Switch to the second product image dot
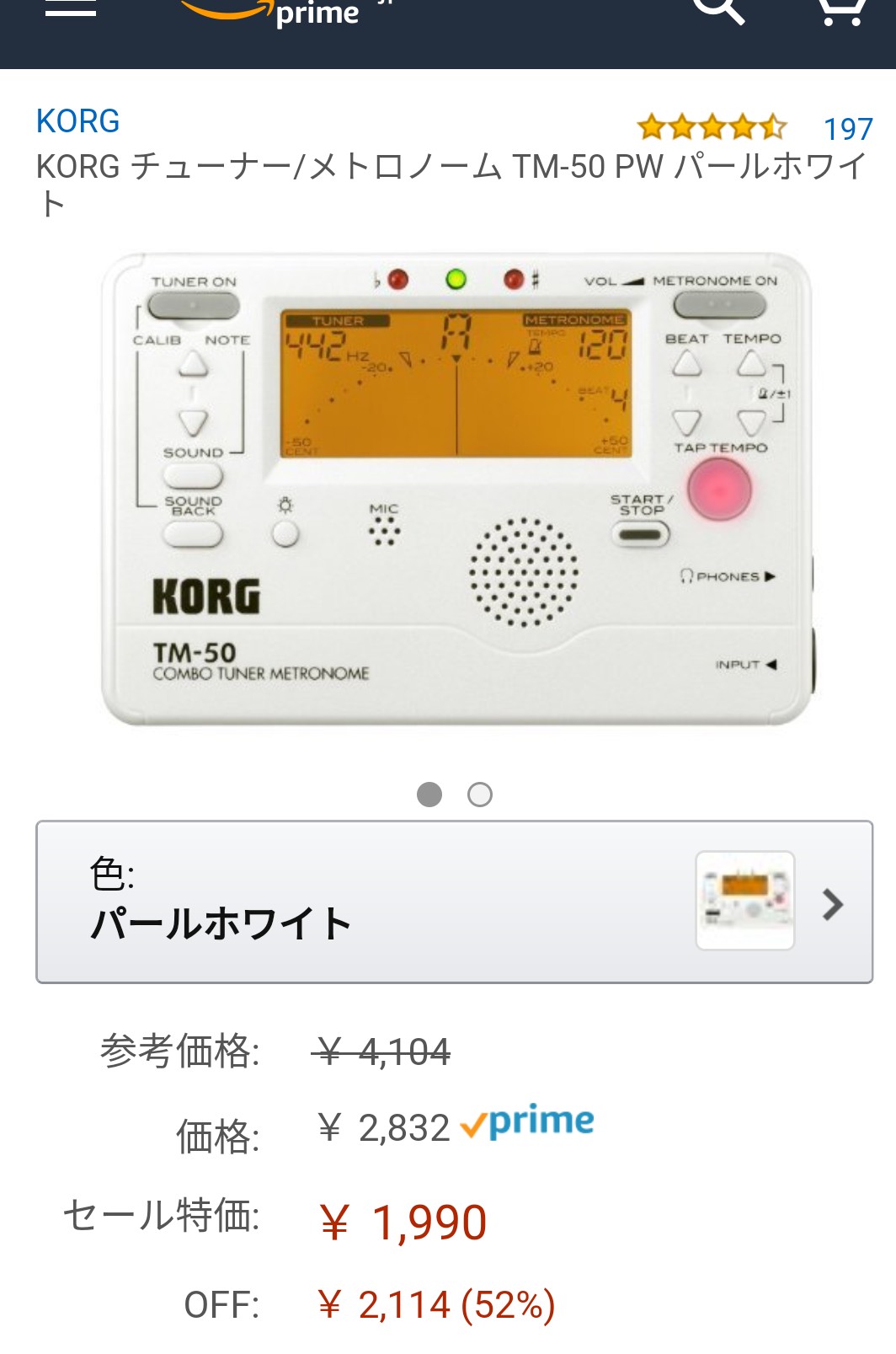This screenshot has width=896, height=1354. [480, 795]
